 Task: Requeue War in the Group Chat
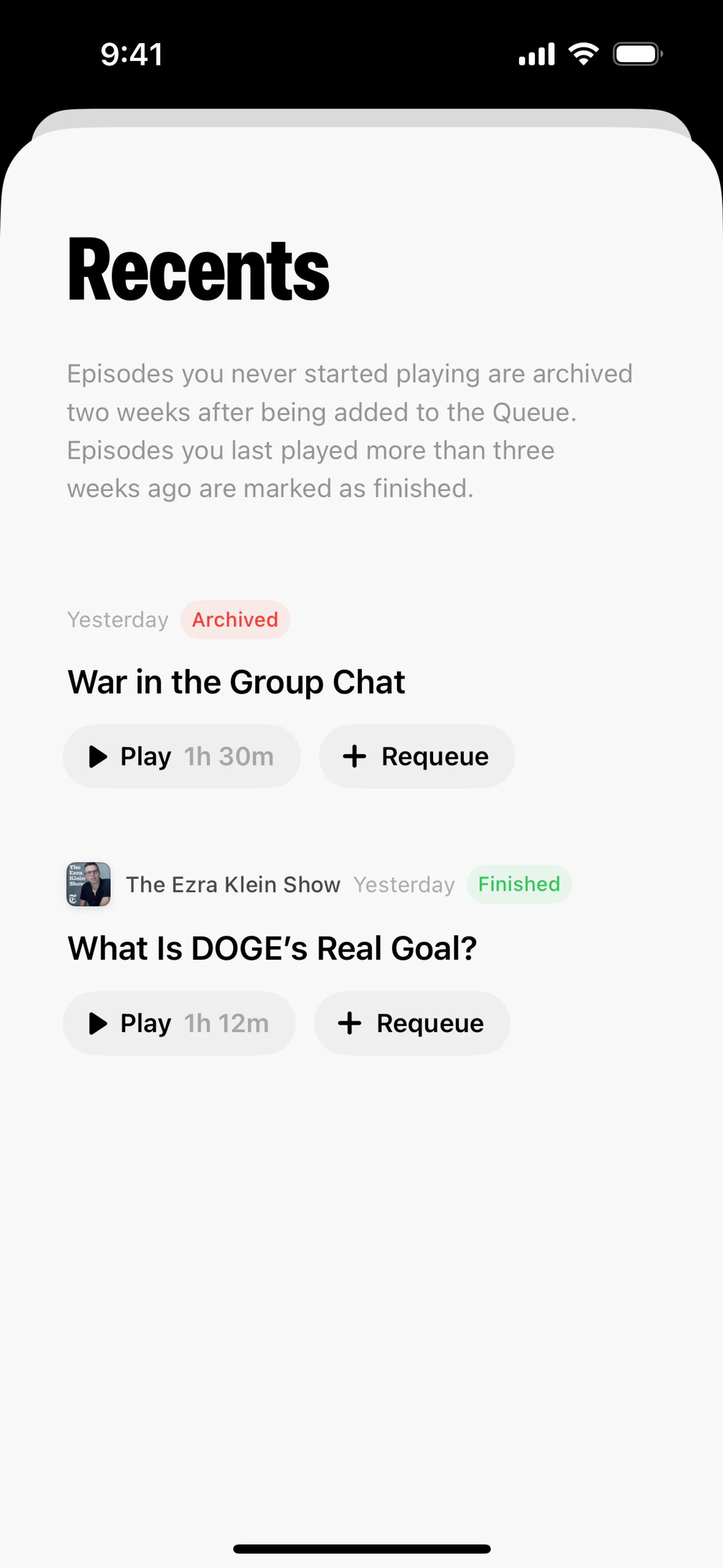point(417,756)
